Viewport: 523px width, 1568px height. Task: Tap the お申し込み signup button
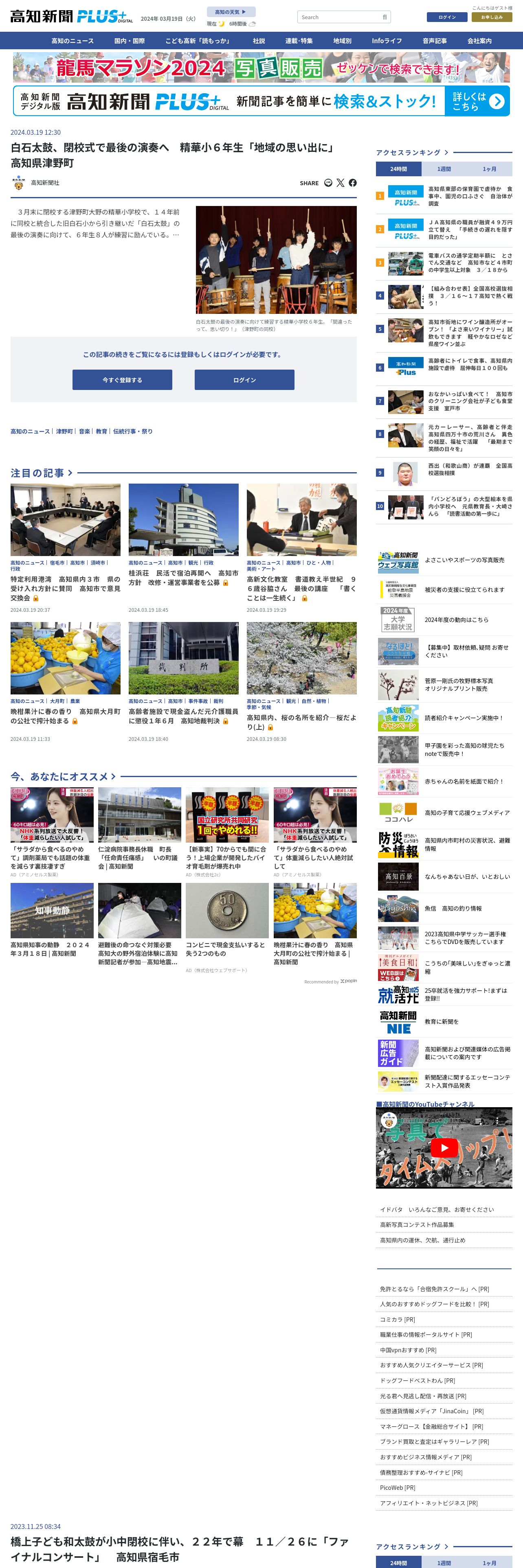pyautogui.click(x=491, y=17)
